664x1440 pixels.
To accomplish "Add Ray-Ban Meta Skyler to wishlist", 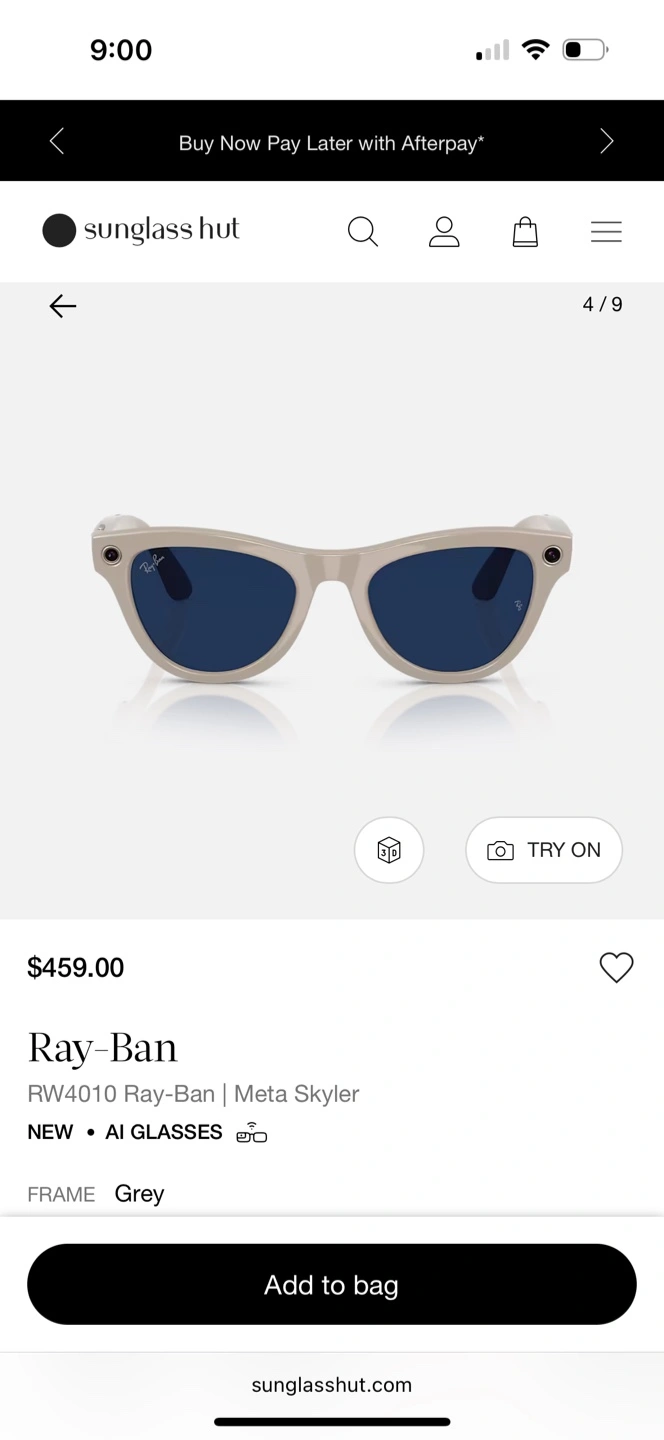I will coord(616,967).
